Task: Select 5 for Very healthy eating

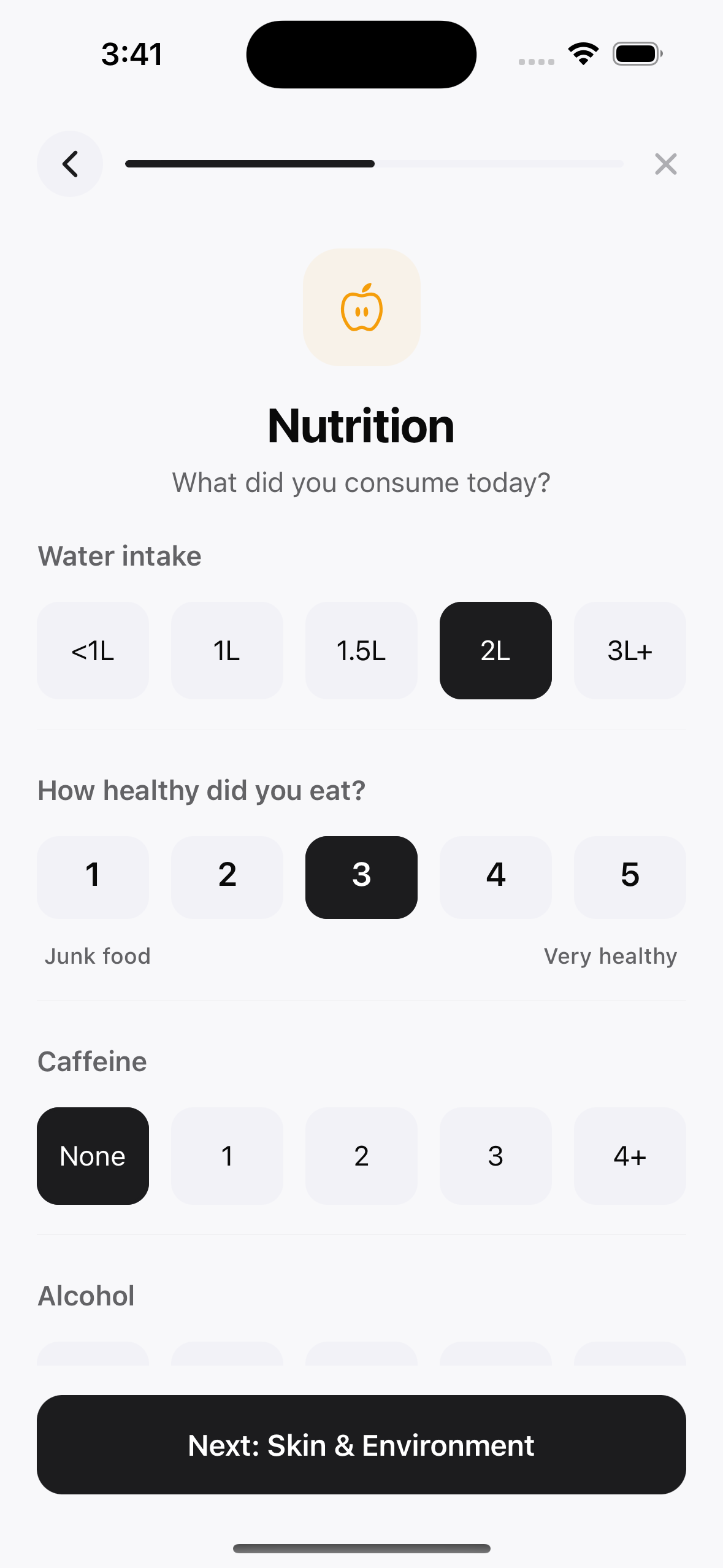Action: [630, 877]
